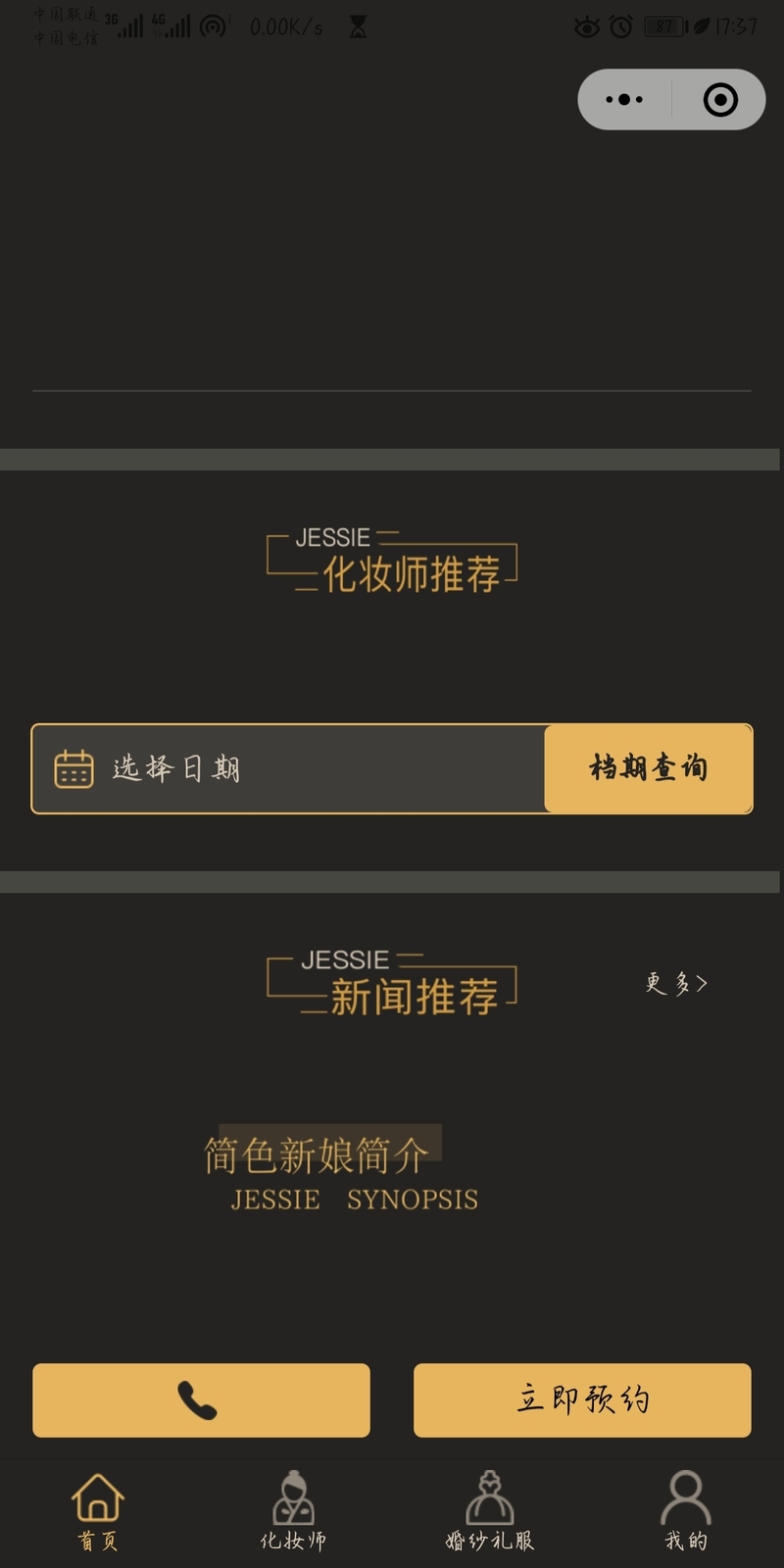The width and height of the screenshot is (784, 1568).
Task: Close the mini program via the circle icon
Action: (720, 99)
